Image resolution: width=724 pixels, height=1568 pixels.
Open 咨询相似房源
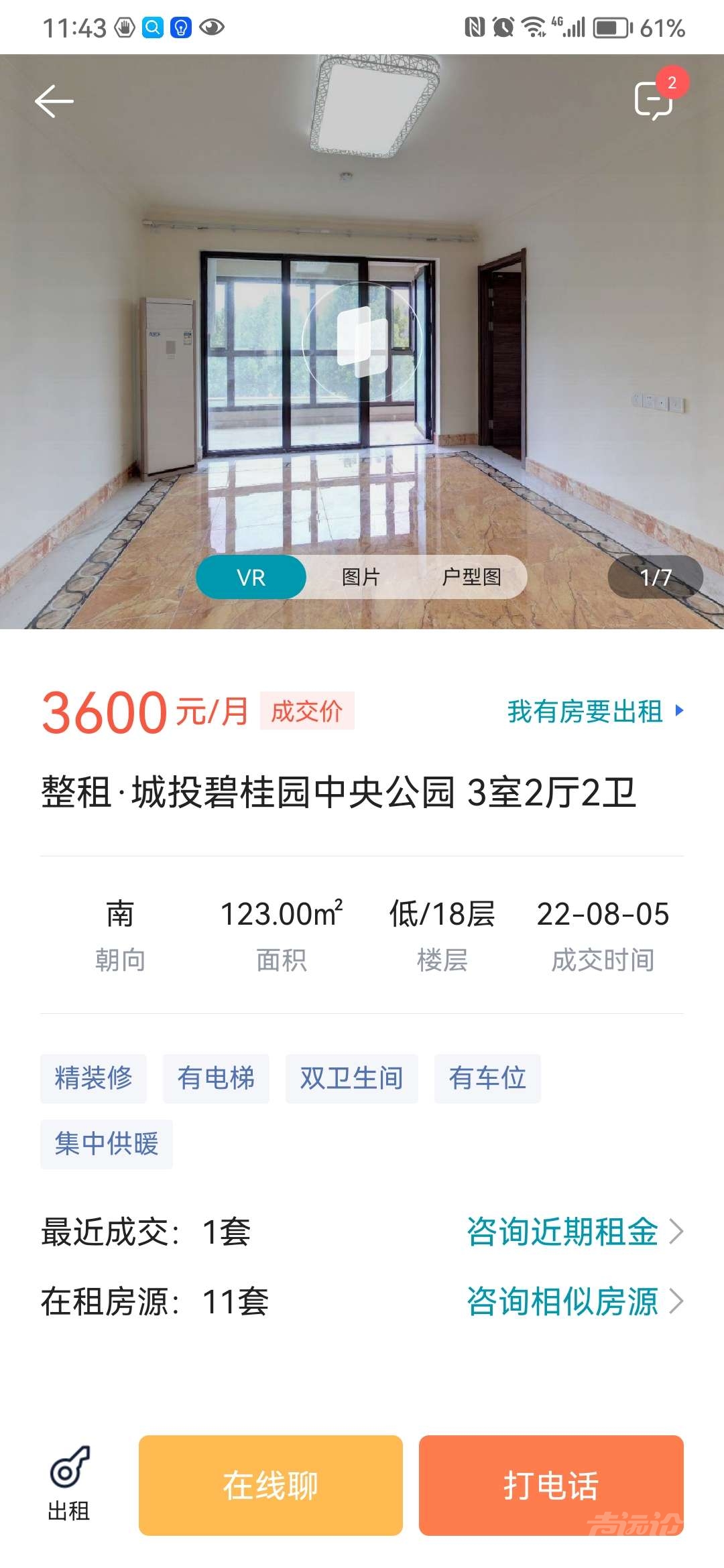coord(575,1302)
